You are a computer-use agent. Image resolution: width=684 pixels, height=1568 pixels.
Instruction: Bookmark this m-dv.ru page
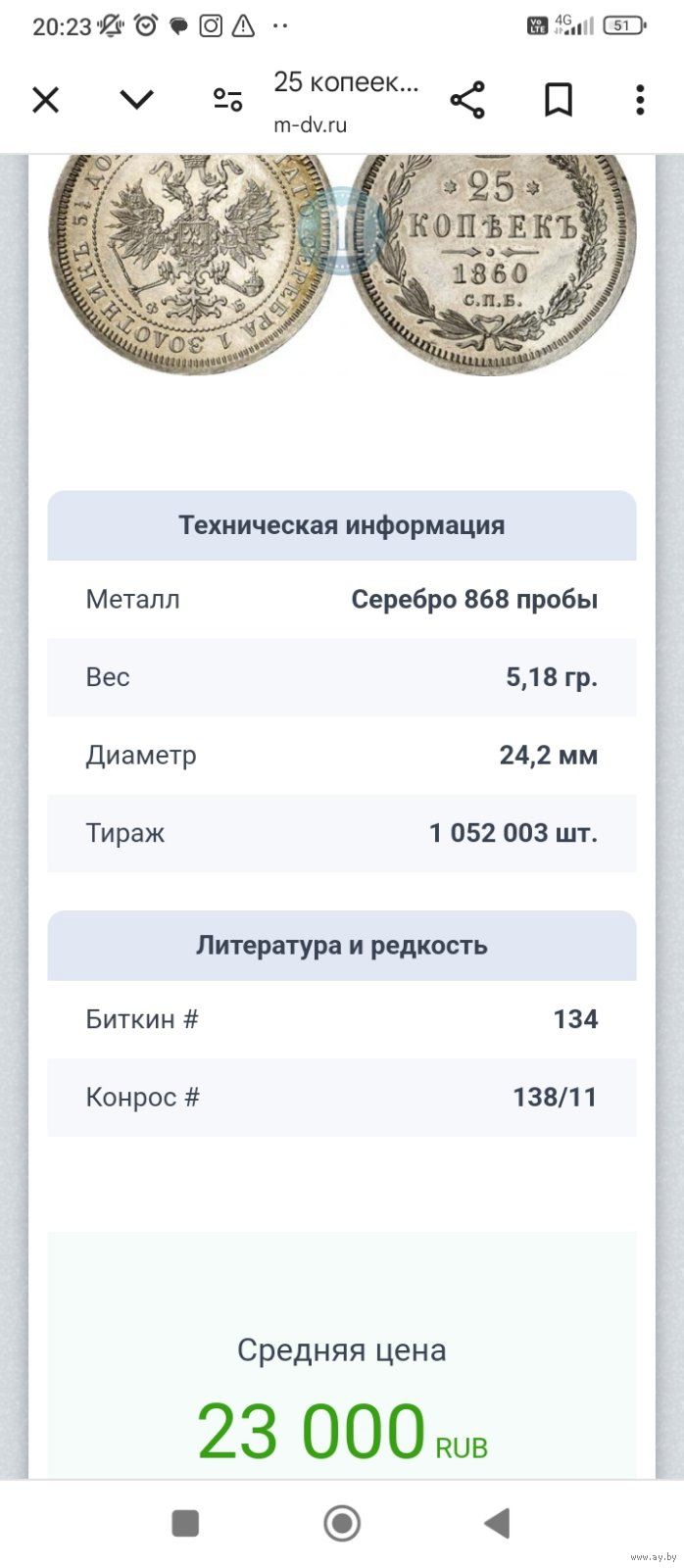(559, 100)
